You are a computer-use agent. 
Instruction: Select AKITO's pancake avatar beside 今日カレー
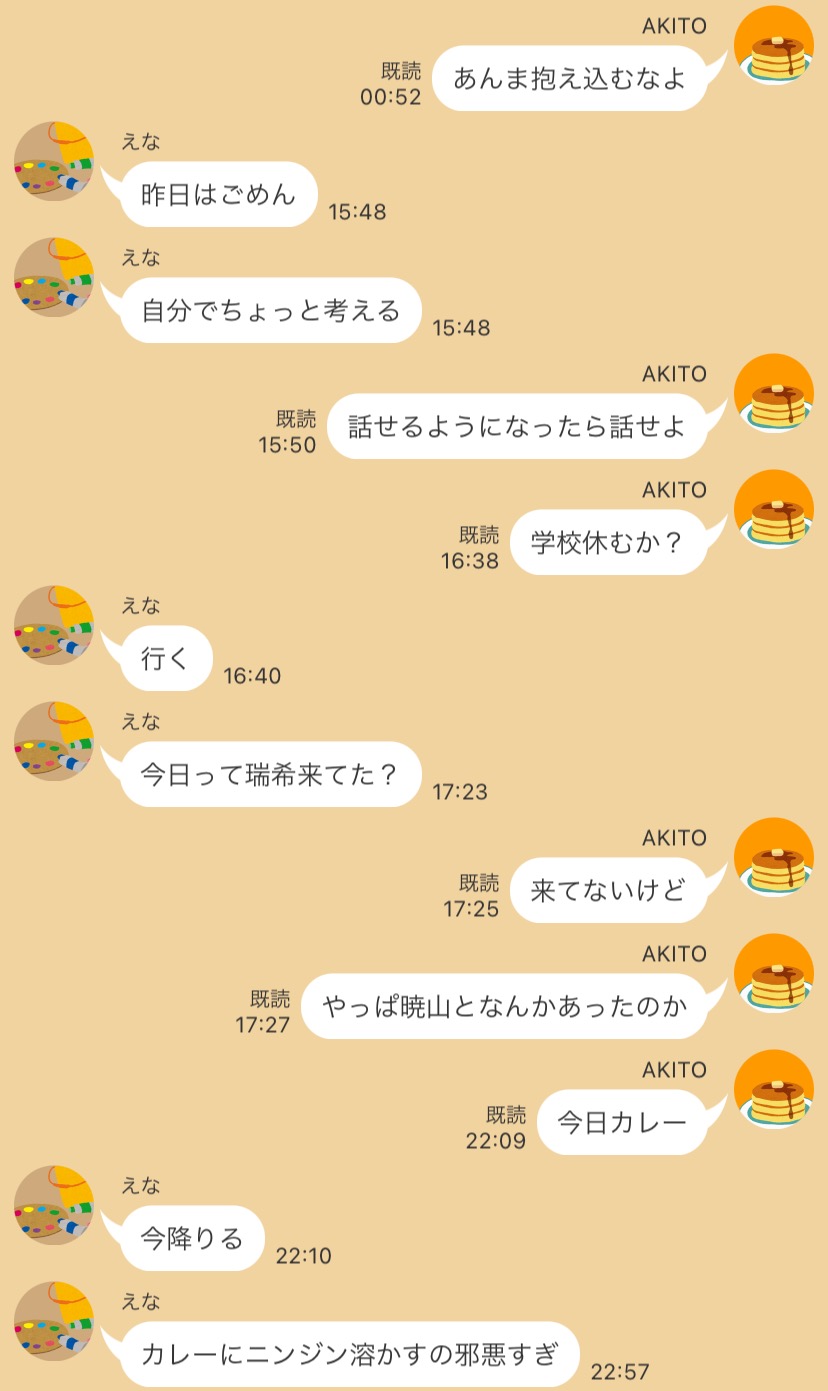773,1090
